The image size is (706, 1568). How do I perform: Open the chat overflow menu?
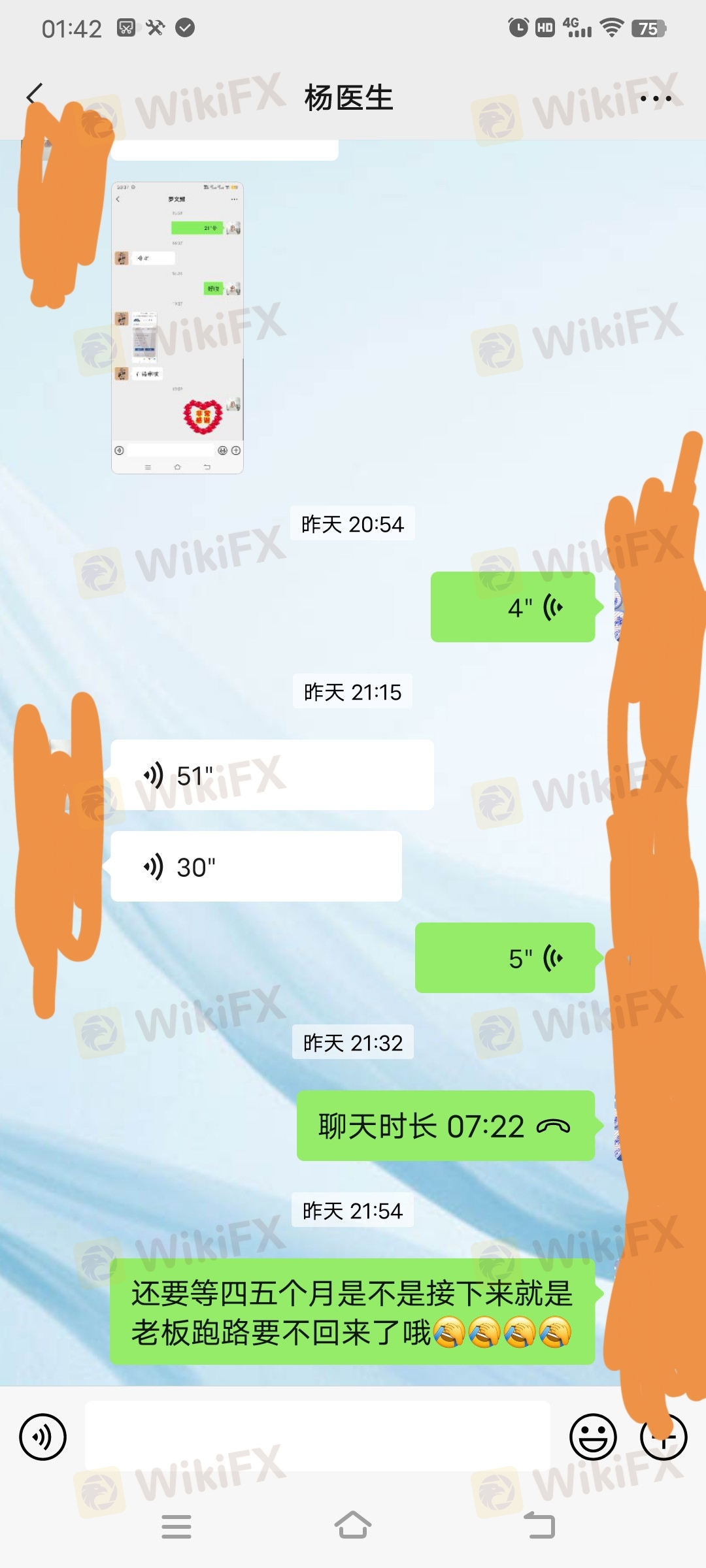tap(655, 99)
